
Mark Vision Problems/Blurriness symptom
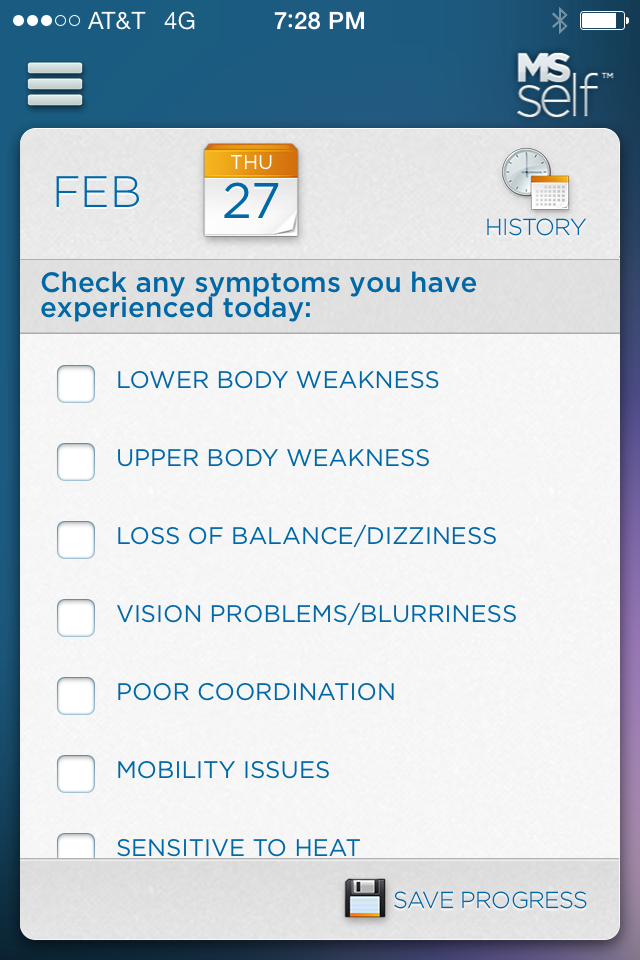coord(76,617)
